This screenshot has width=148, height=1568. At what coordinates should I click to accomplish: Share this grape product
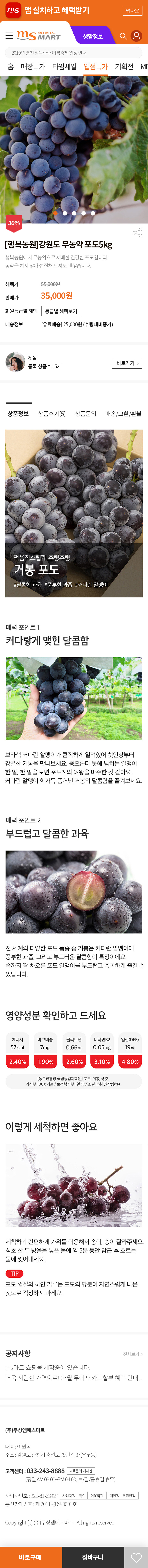point(137,233)
